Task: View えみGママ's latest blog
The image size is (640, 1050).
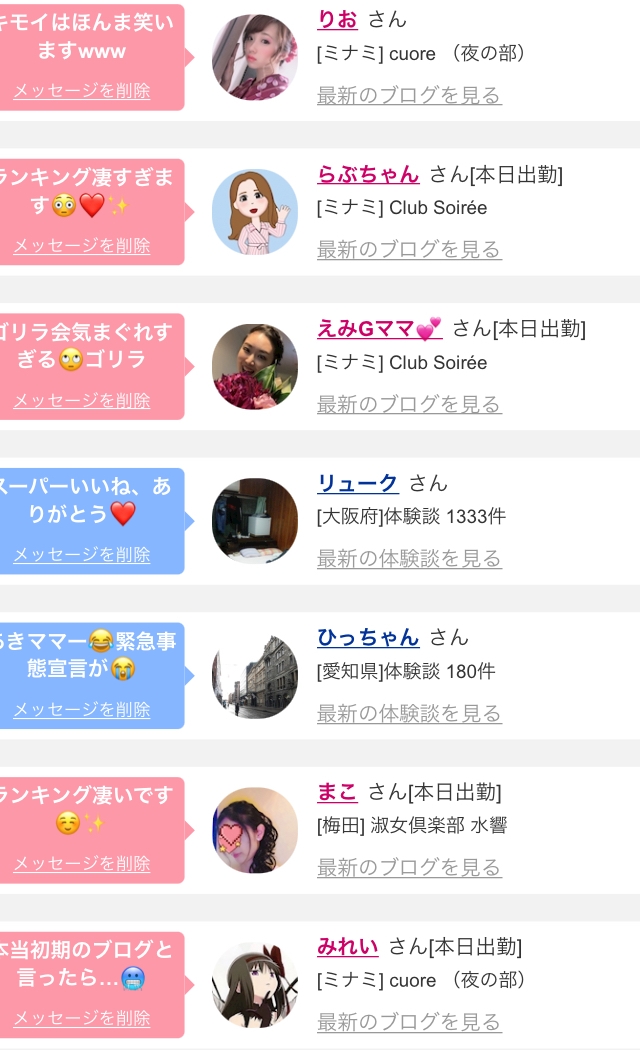Action: 409,404
